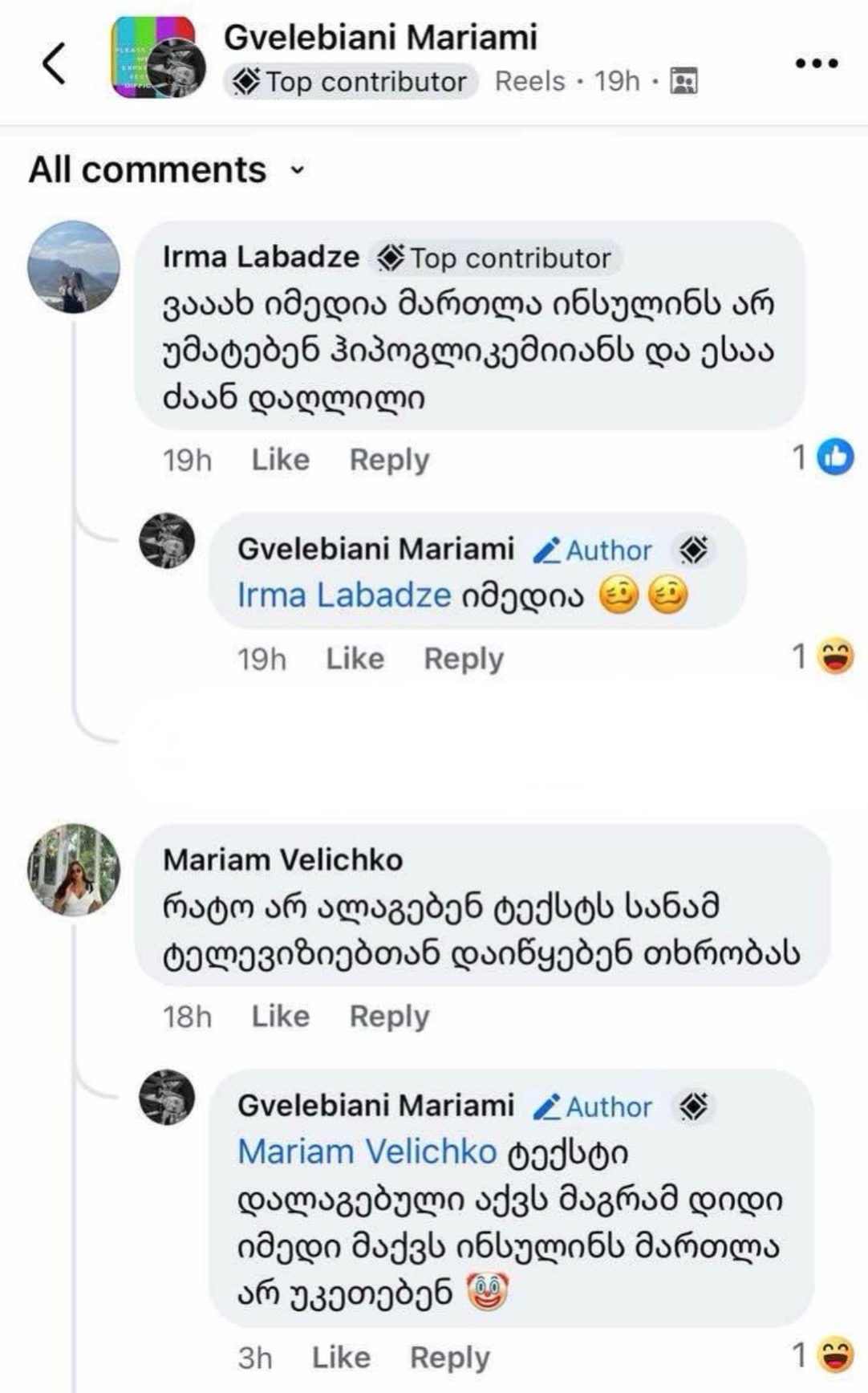The width and height of the screenshot is (868, 1393).
Task: Open the three-dot overflow menu
Action: (817, 63)
